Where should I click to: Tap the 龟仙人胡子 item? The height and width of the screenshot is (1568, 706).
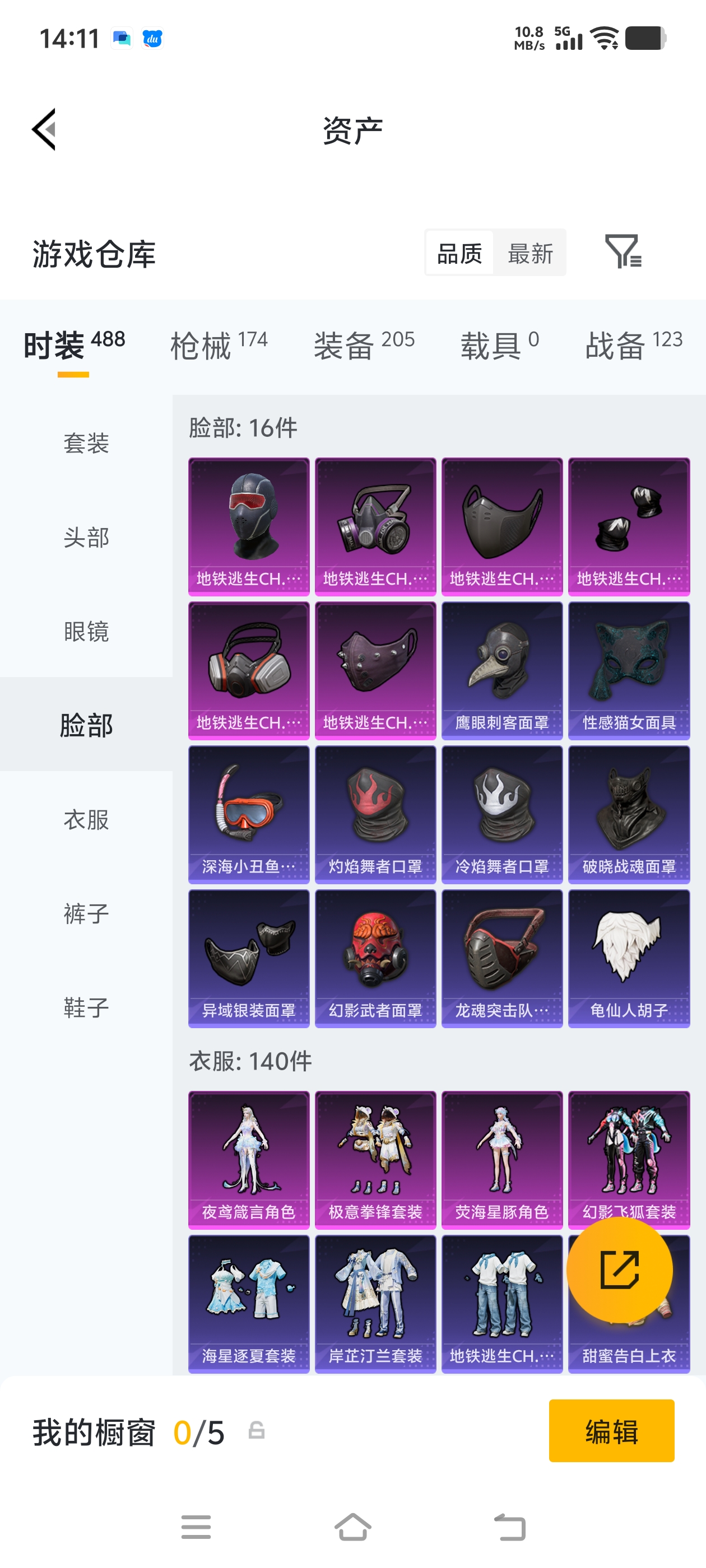click(x=629, y=959)
